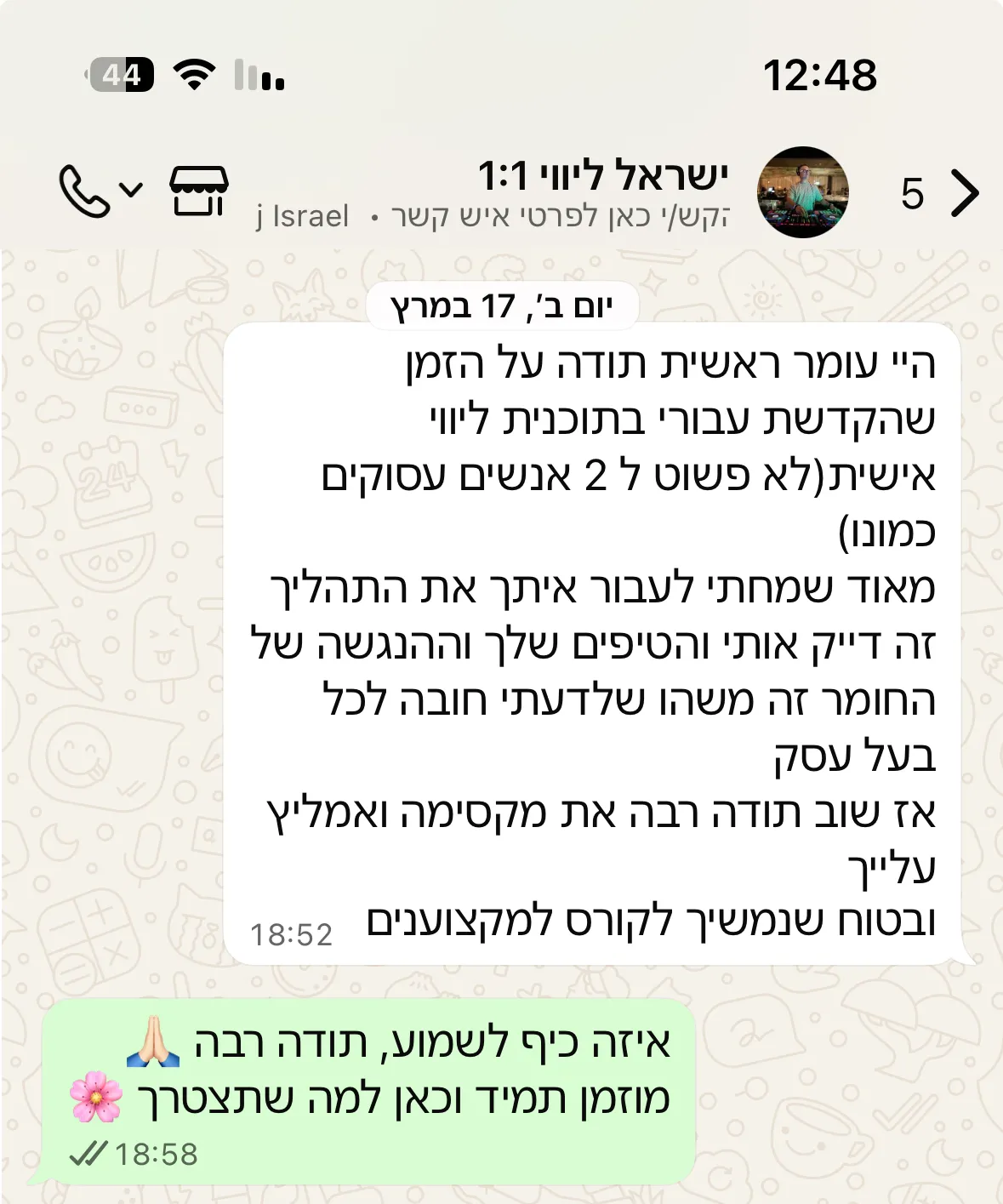
Task: Open the business catalog storefront icon
Action: (x=199, y=191)
